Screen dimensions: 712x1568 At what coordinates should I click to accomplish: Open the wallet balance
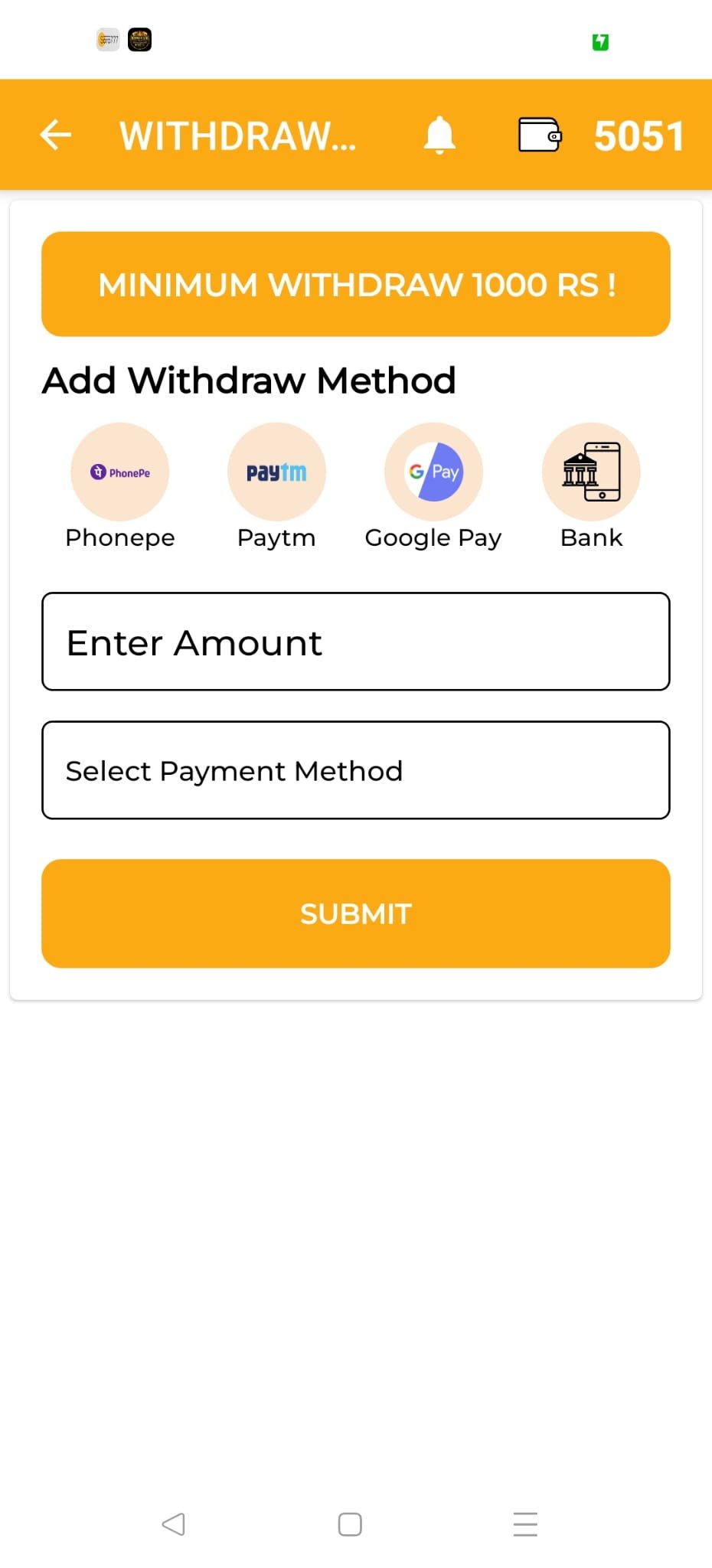tap(540, 135)
